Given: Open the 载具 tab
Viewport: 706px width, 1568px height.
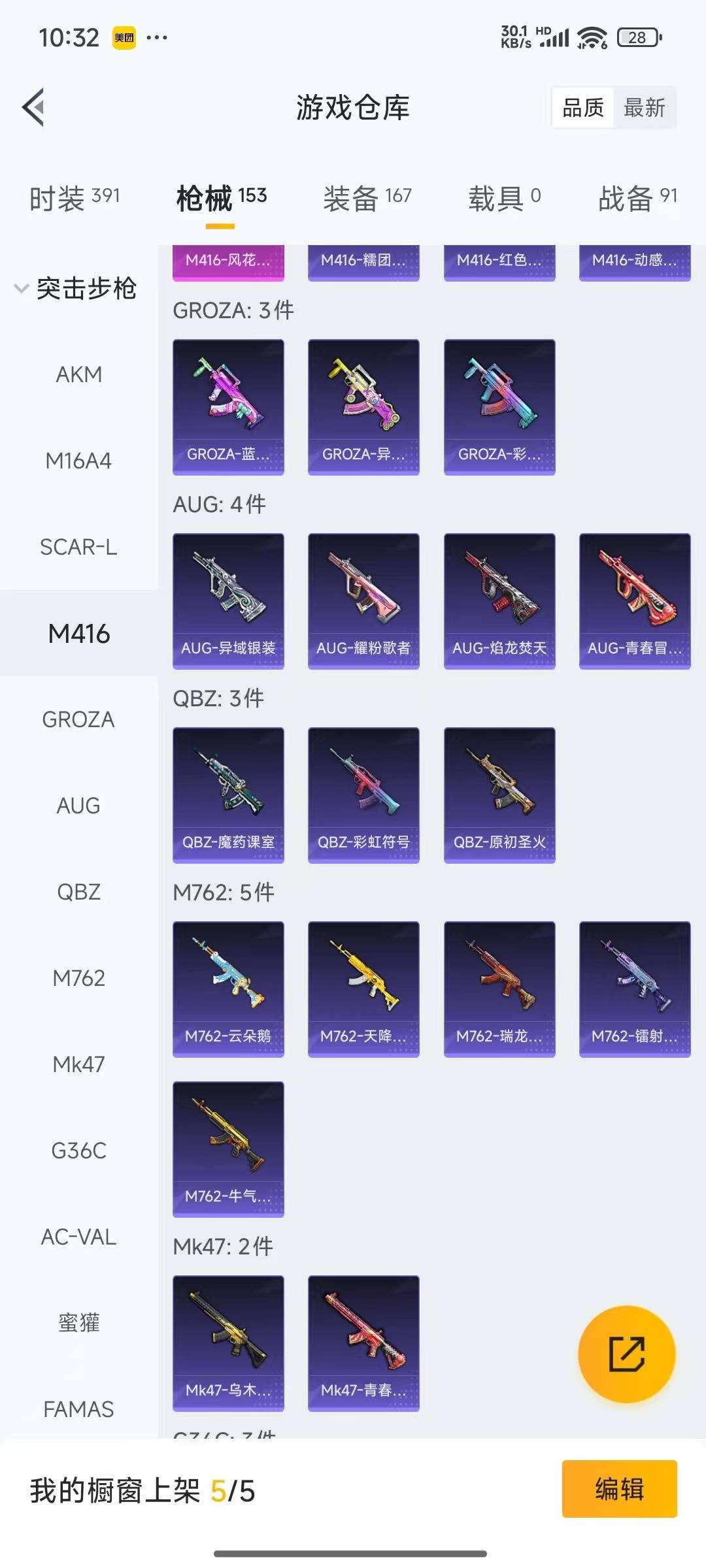Looking at the screenshot, I should [x=505, y=198].
